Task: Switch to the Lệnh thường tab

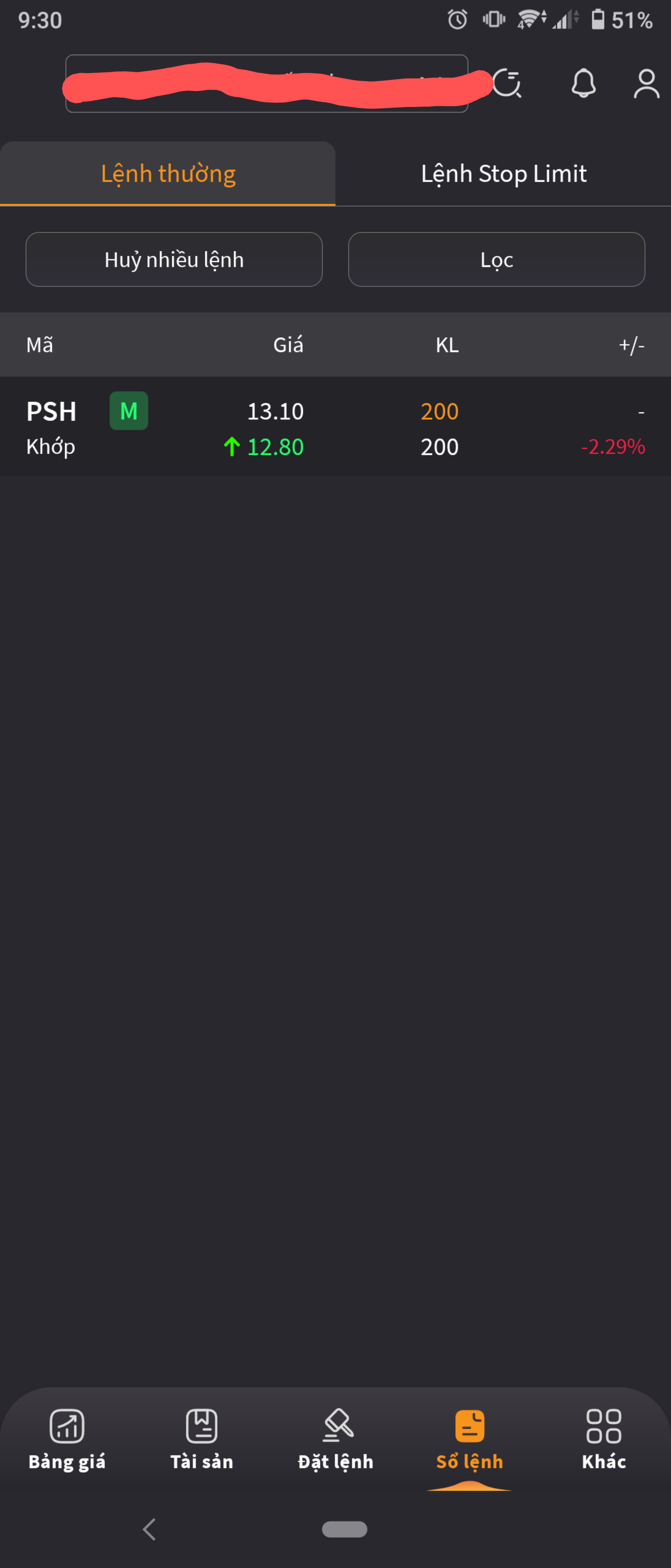Action: (168, 174)
